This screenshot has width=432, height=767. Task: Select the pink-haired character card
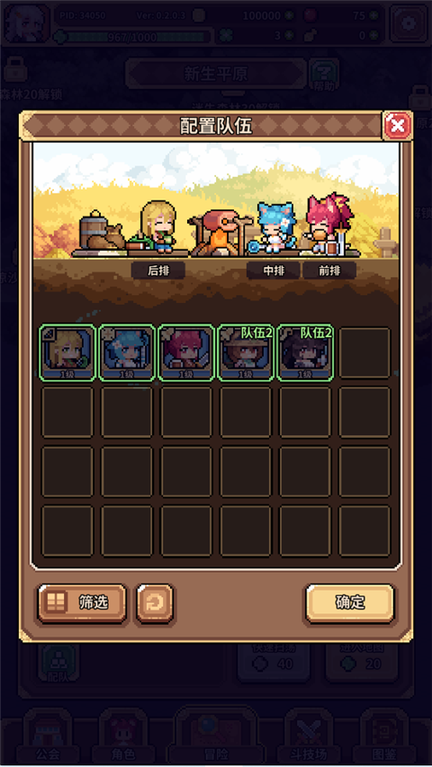186,353
